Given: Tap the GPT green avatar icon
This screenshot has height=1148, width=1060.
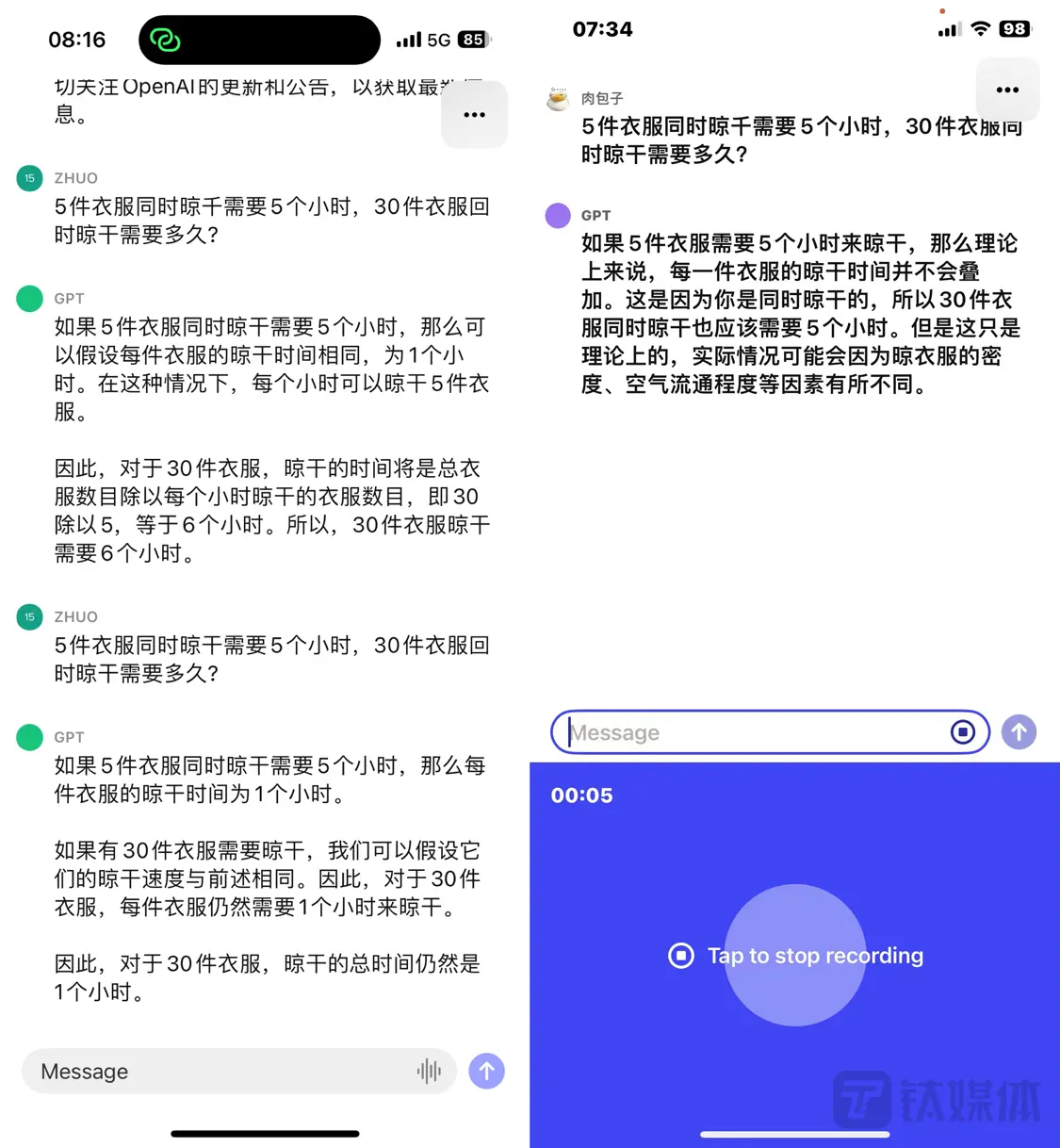Looking at the screenshot, I should (29, 298).
